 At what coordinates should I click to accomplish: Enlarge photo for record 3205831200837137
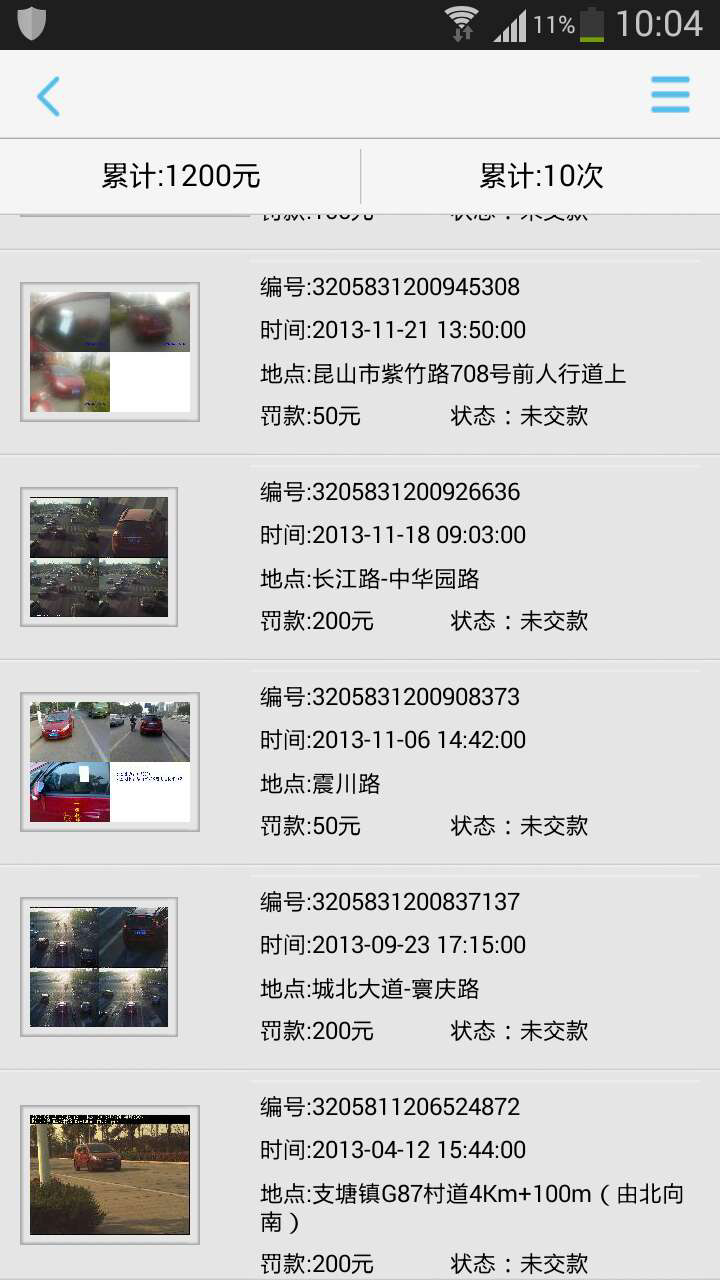click(99, 967)
